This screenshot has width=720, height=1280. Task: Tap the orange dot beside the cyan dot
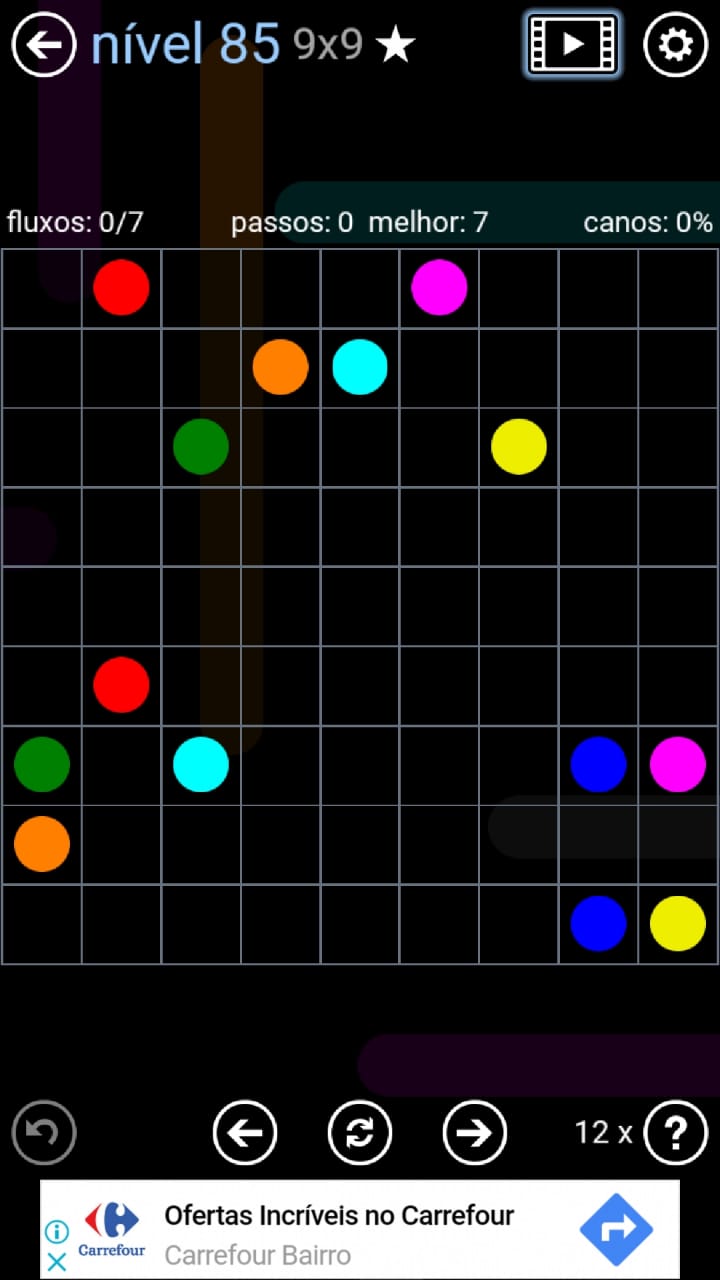coord(280,367)
